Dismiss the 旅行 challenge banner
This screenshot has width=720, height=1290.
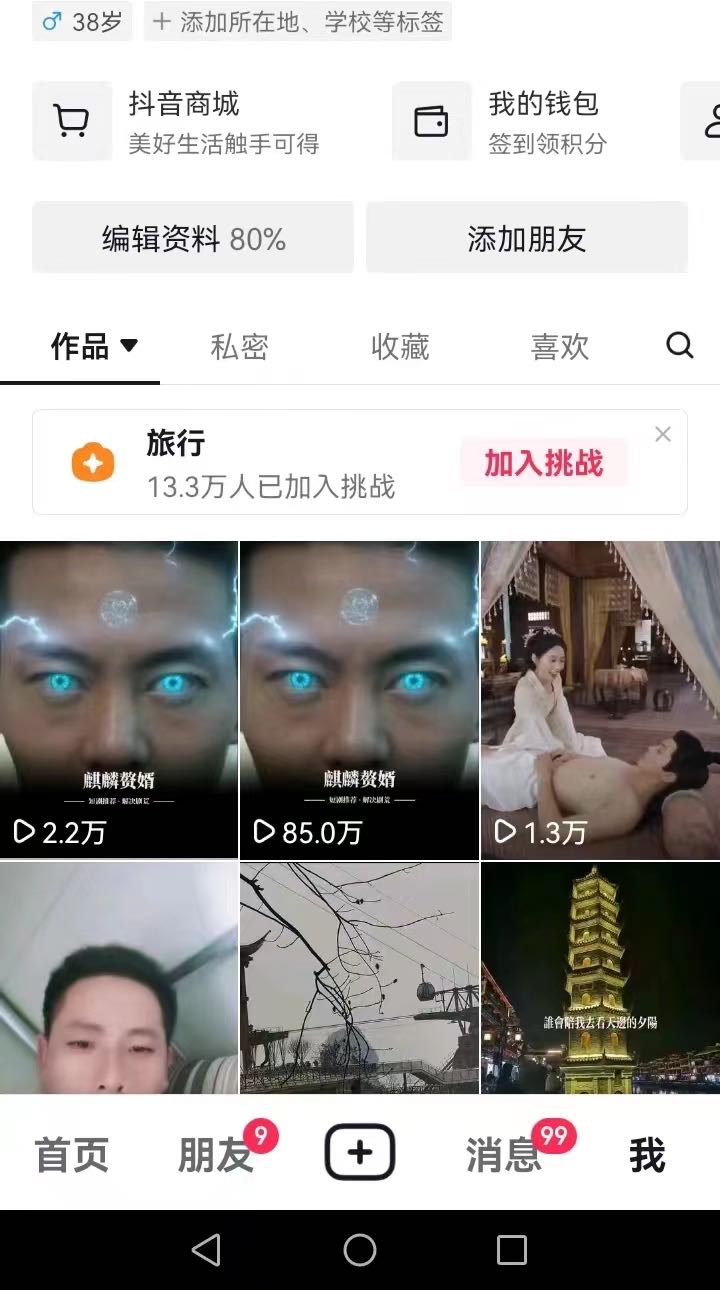662,434
